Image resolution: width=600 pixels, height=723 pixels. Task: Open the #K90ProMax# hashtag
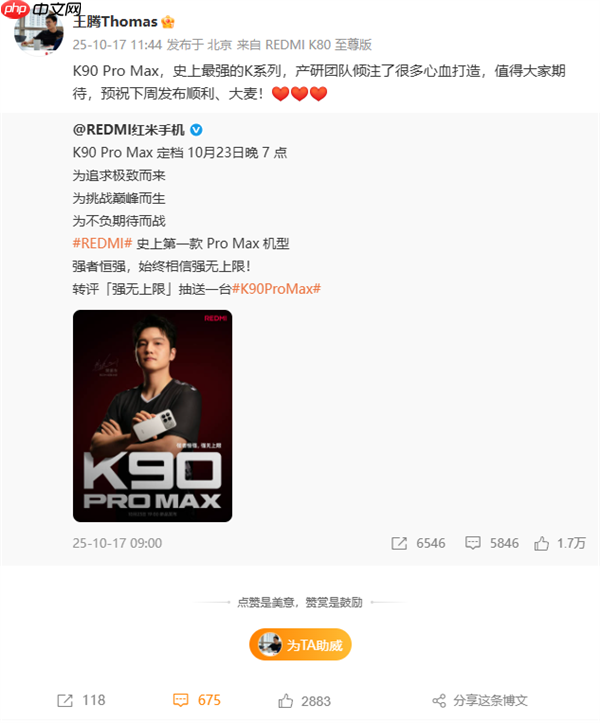[x=276, y=288]
